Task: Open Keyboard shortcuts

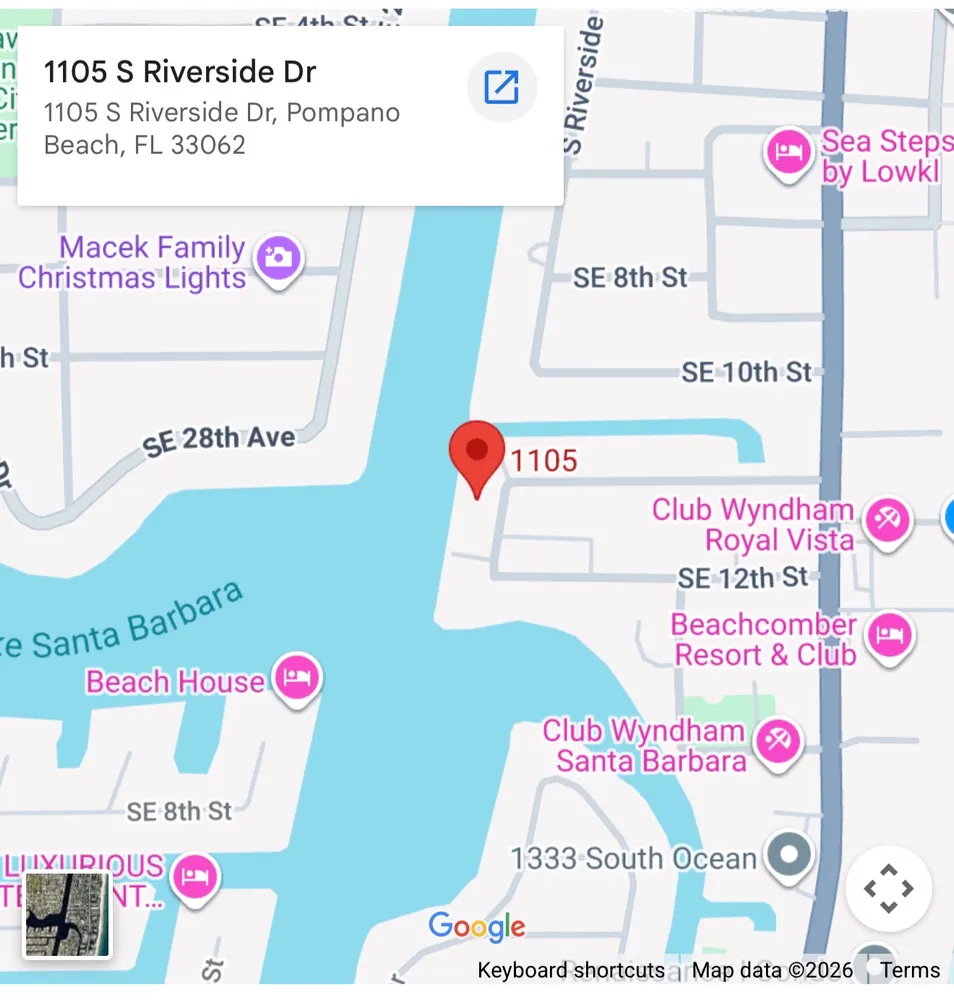Action: point(570,970)
